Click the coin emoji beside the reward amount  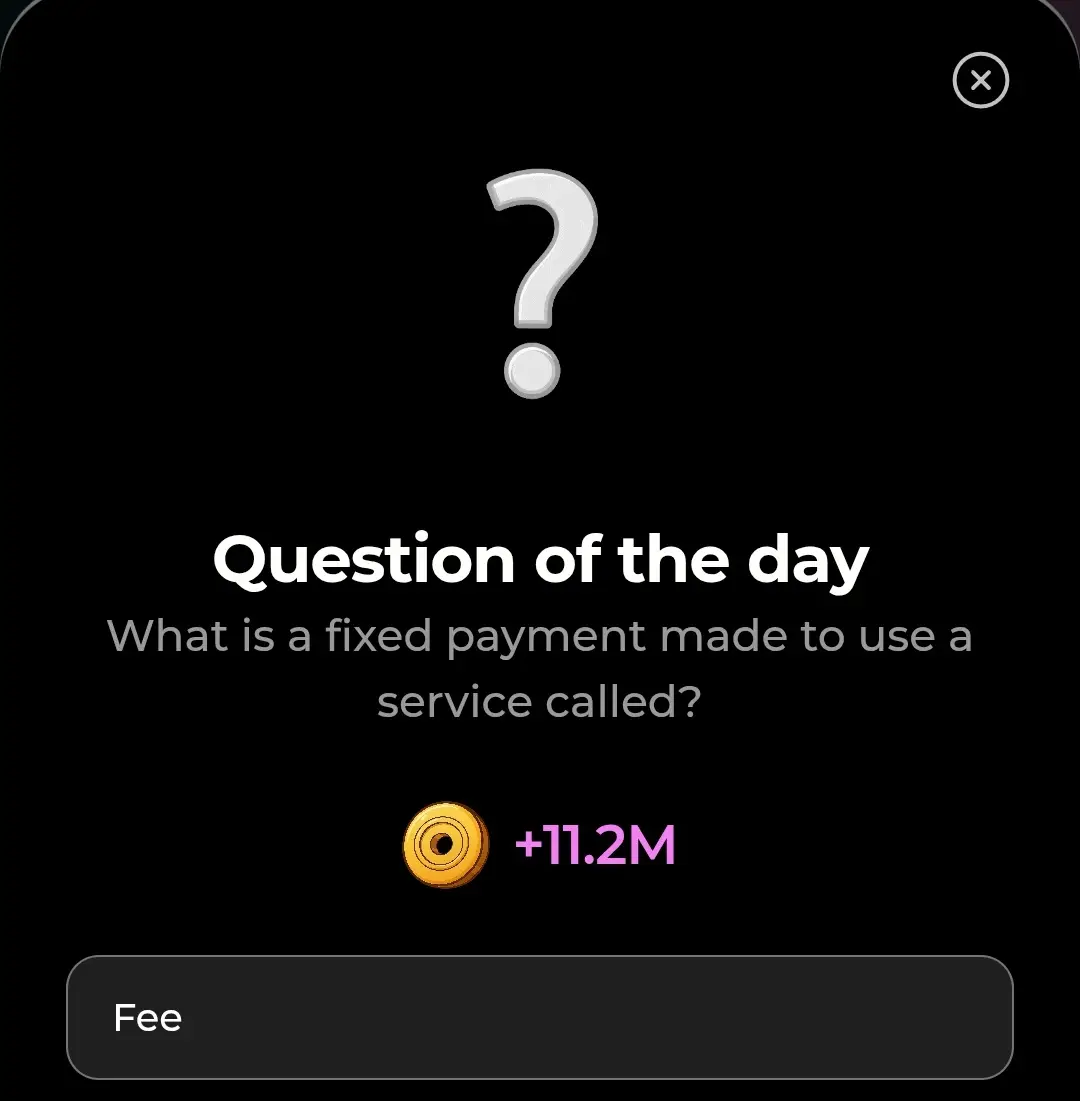(x=447, y=845)
